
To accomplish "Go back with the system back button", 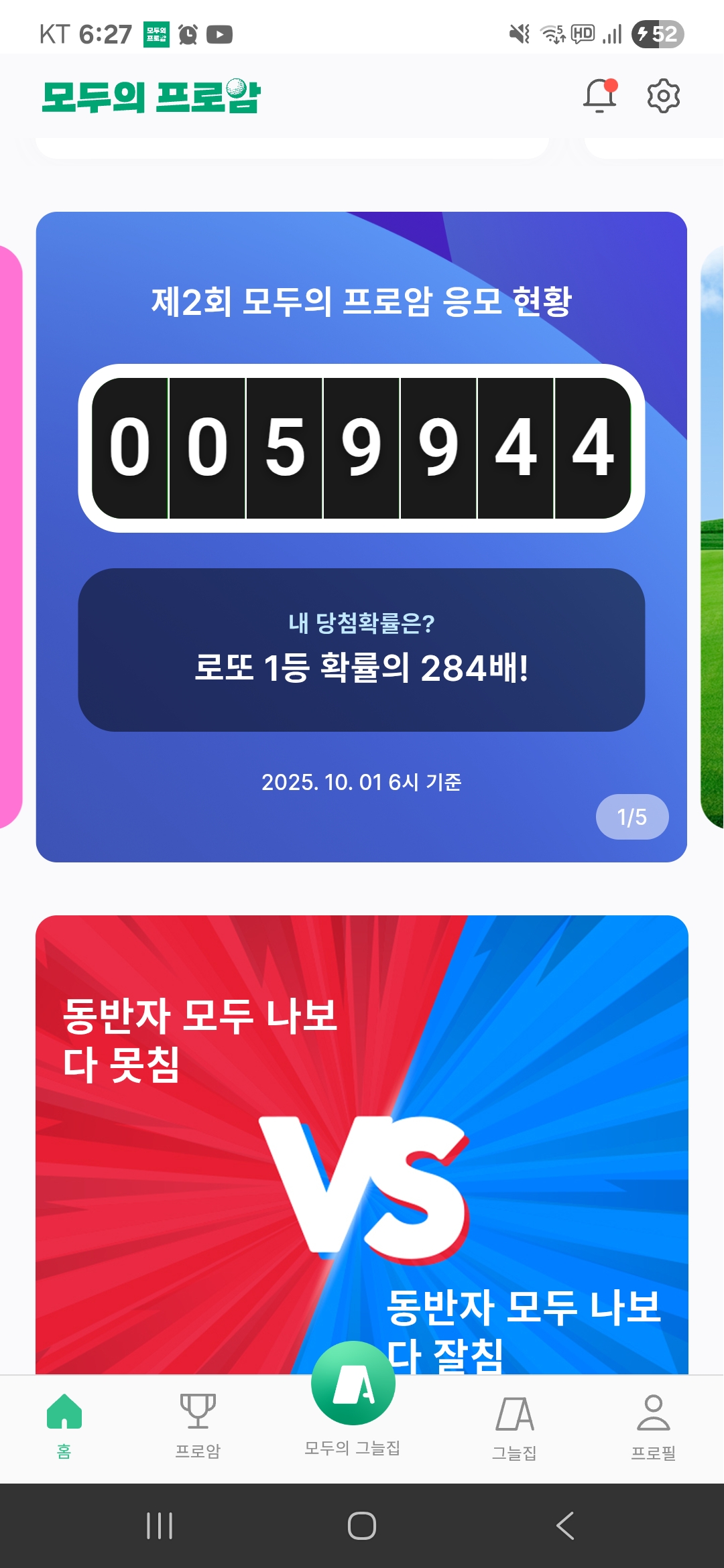I will tap(564, 1526).
